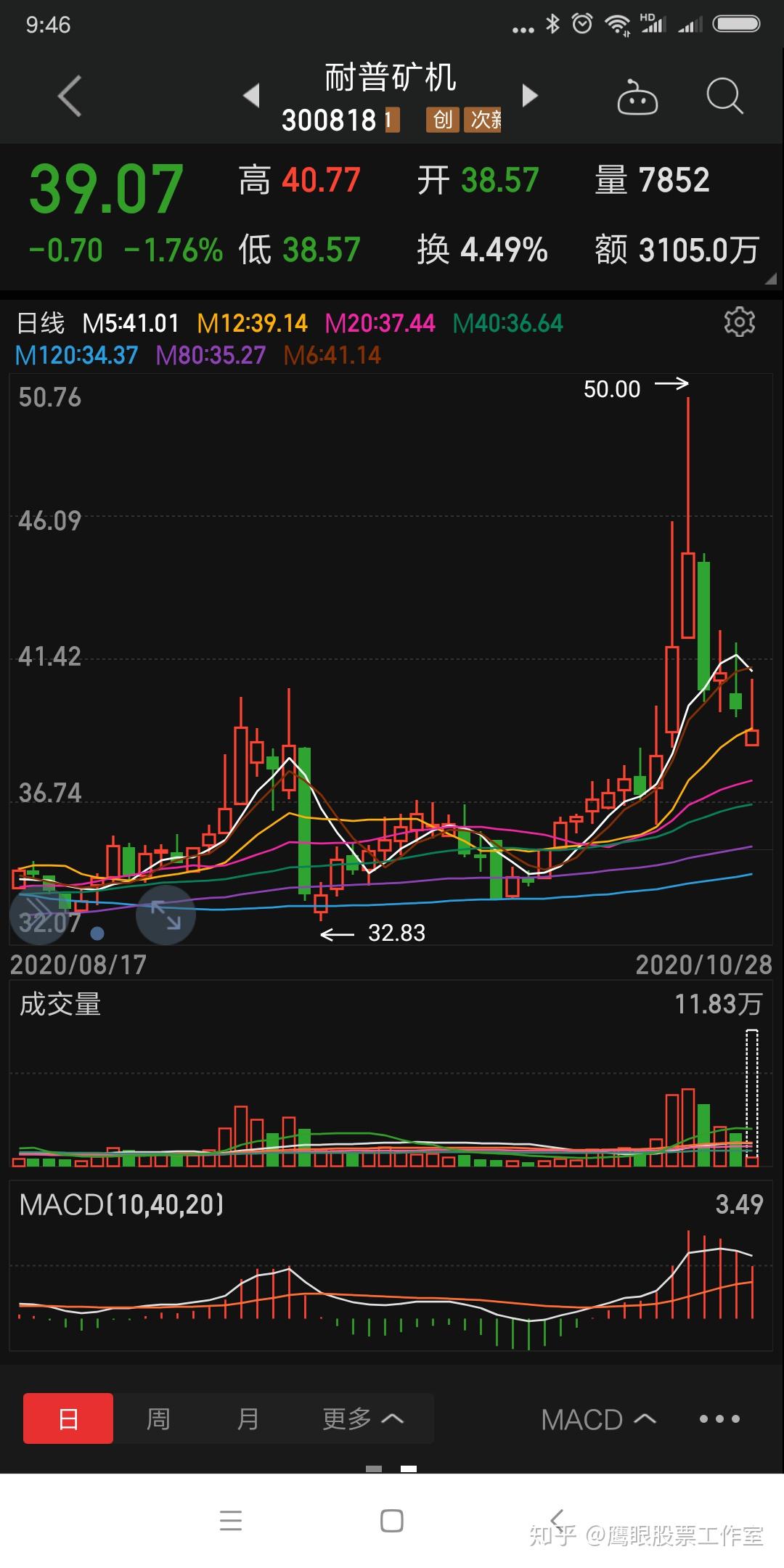Open the MACD indicator selector
This screenshot has height=1568, width=784.
(597, 1418)
